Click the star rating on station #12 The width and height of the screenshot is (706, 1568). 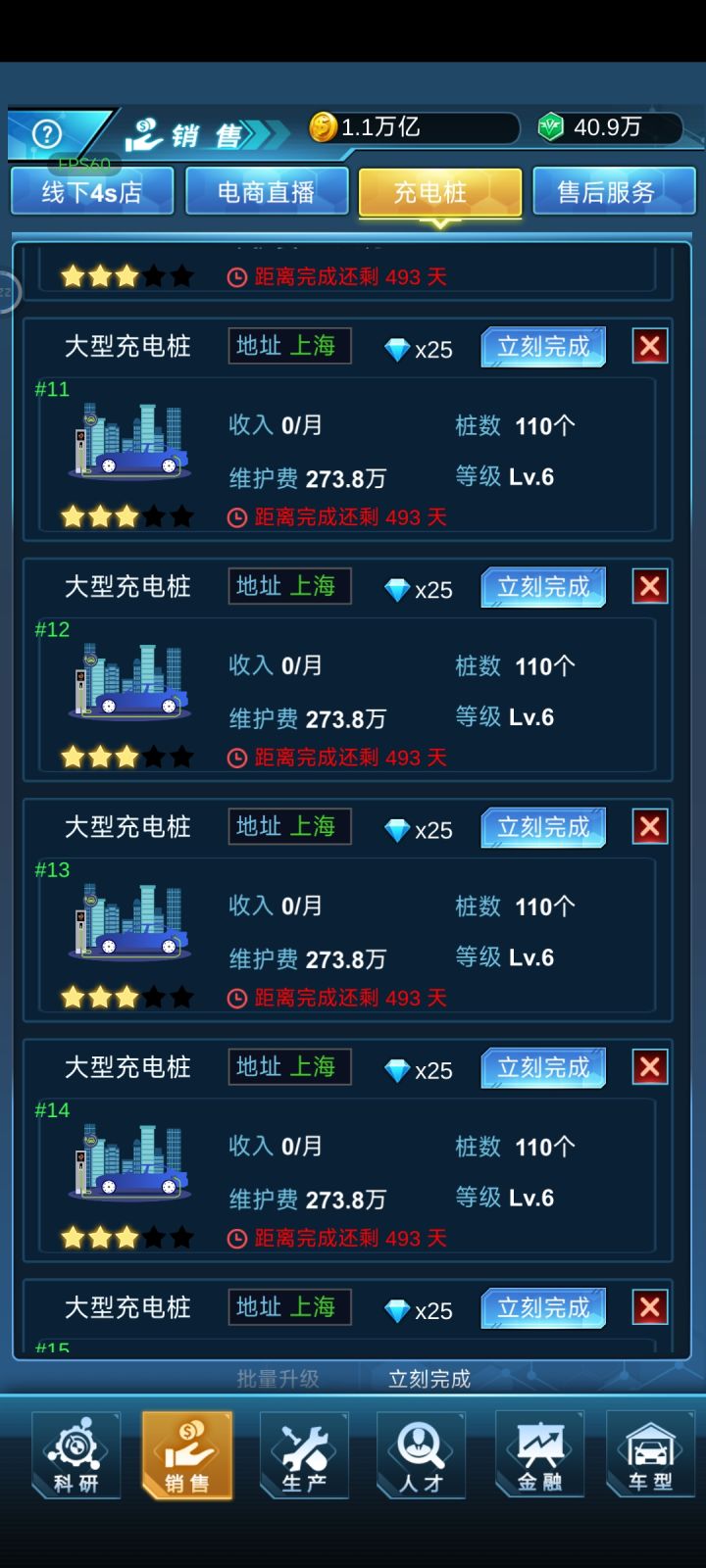(x=126, y=757)
